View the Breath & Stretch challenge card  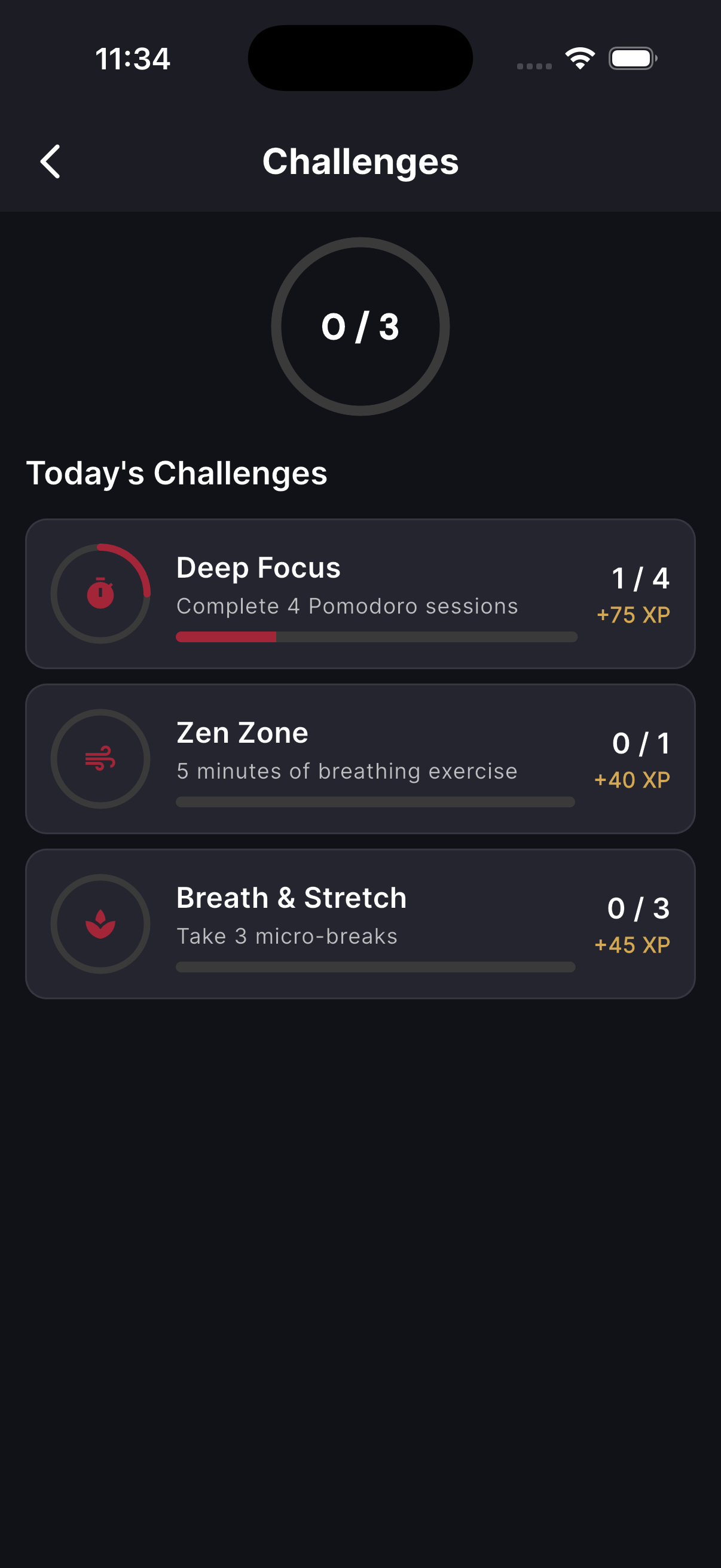[x=360, y=923]
